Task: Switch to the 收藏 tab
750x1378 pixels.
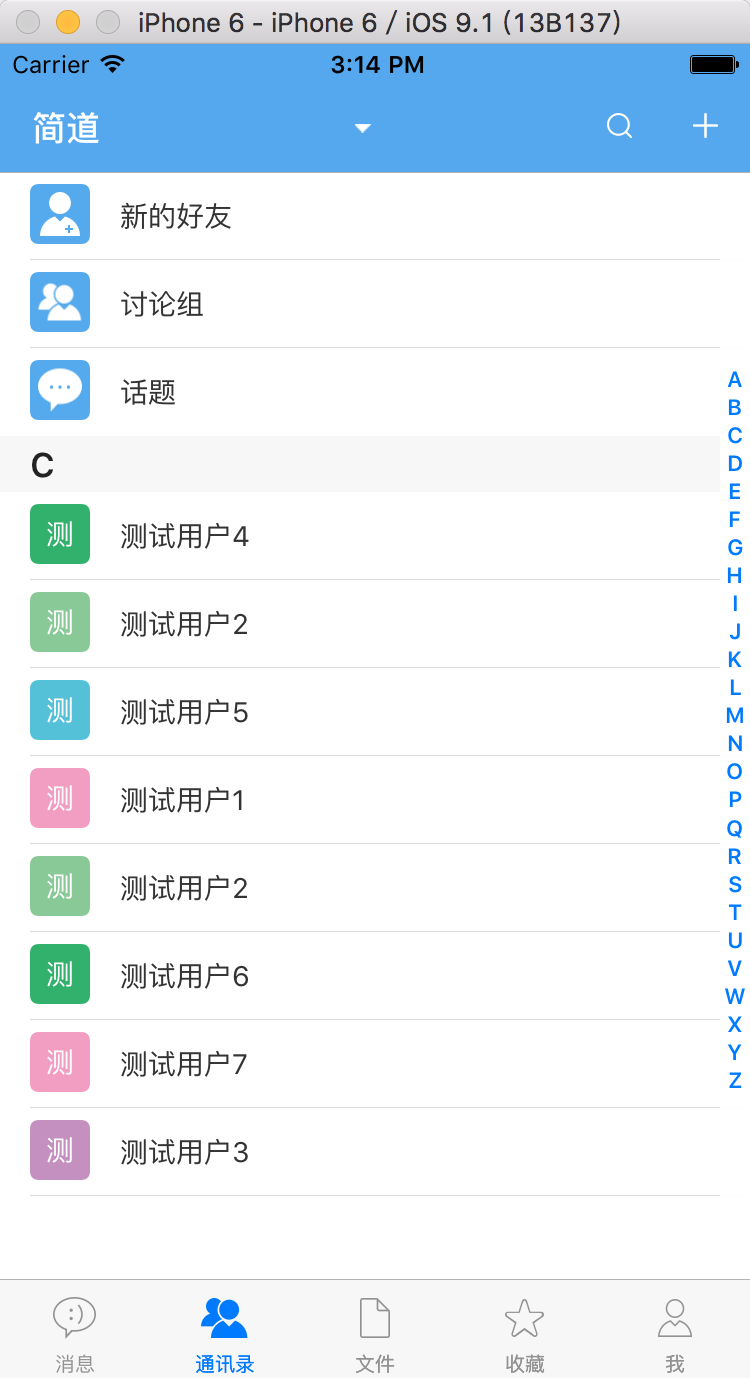Action: point(525,1334)
